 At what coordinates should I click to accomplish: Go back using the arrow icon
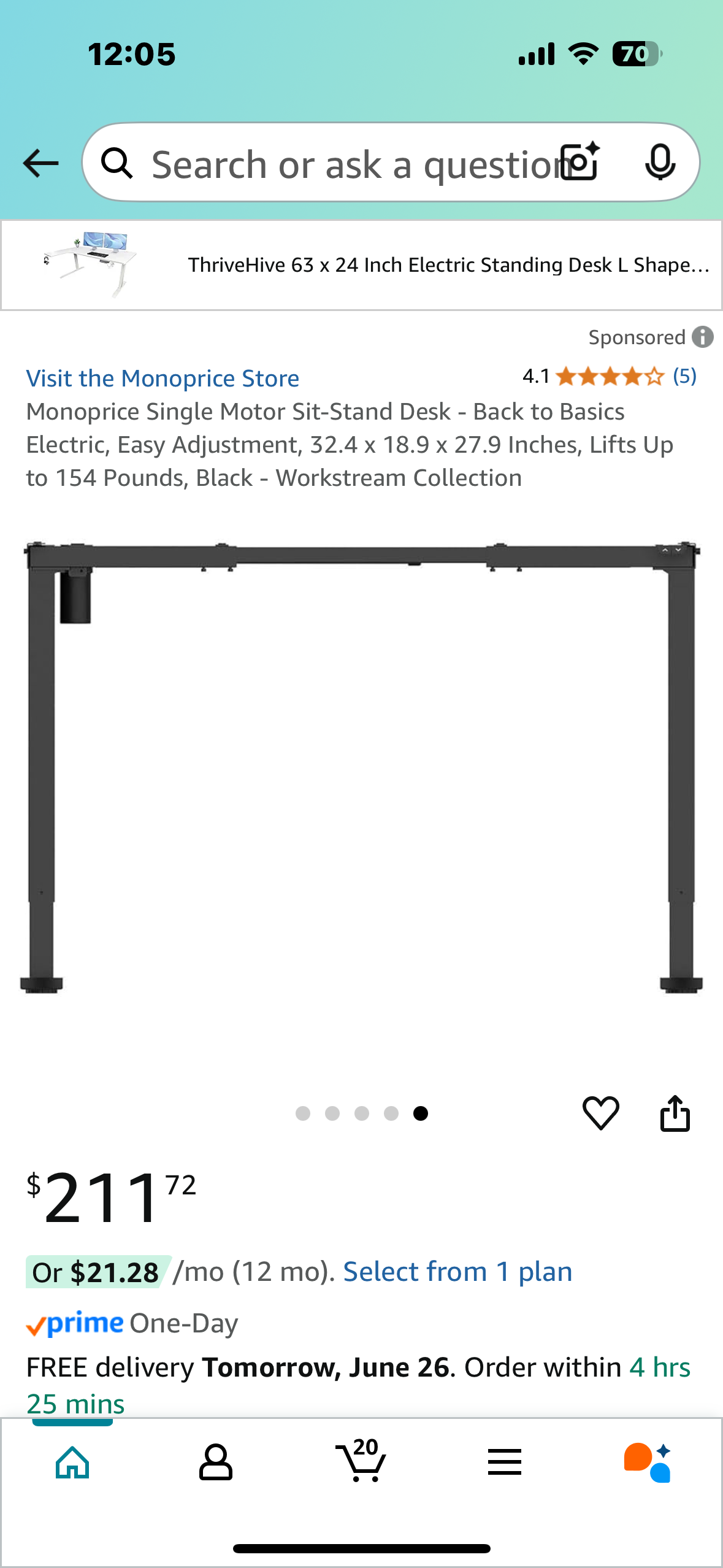pos(40,164)
